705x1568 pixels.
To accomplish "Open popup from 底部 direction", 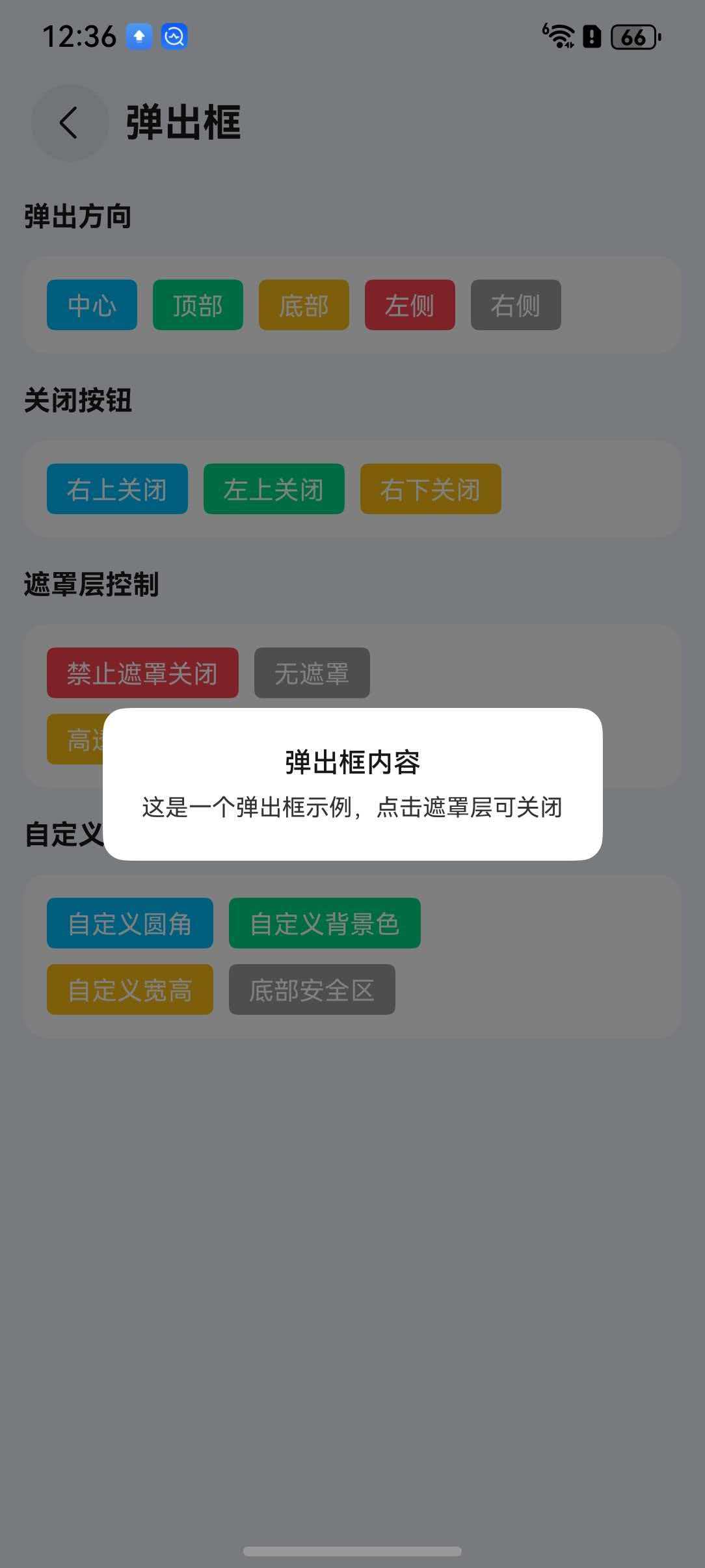I will pyautogui.click(x=304, y=304).
